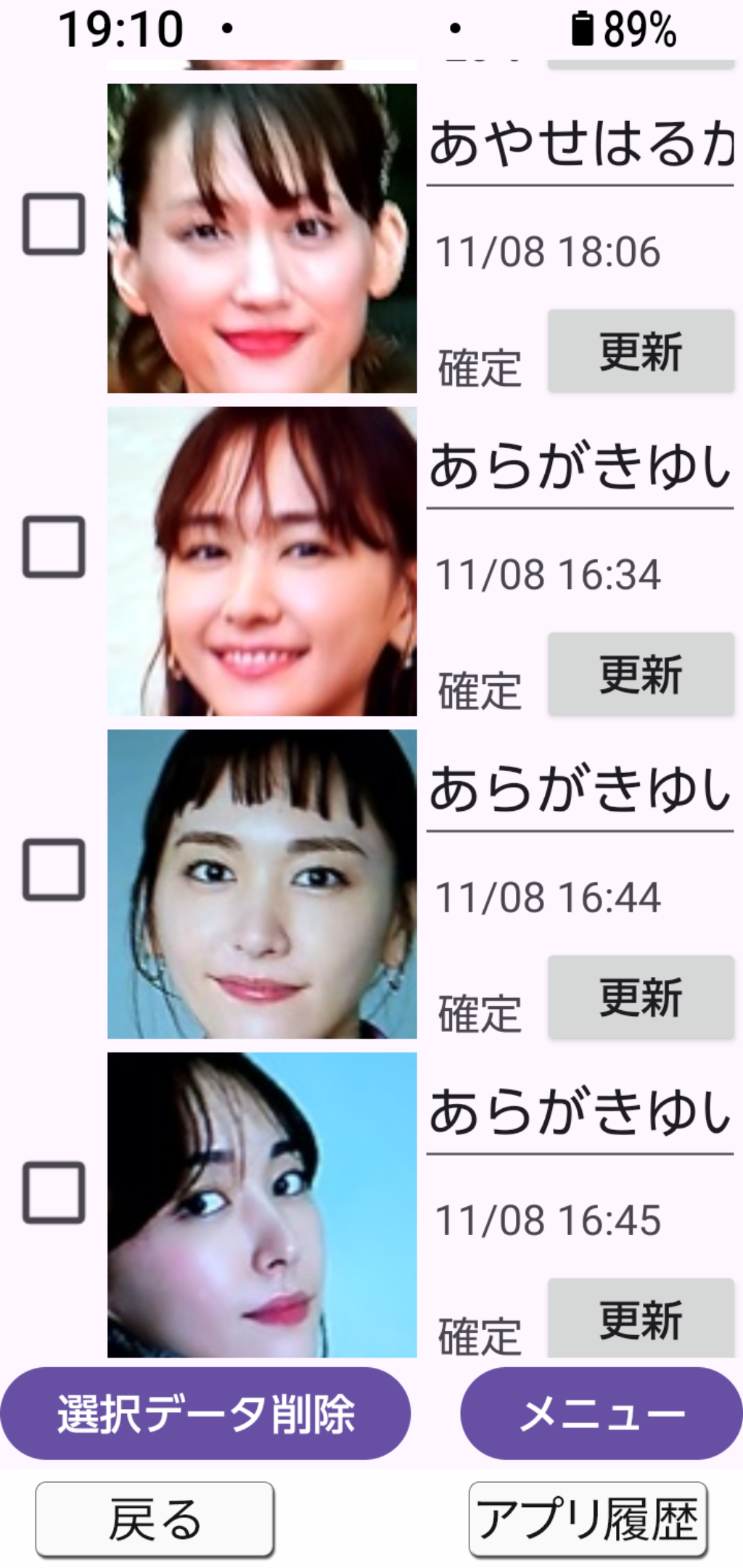Tick the checkbox for the 11/08 16:45 entry
The image size is (743, 1568).
54,1192
